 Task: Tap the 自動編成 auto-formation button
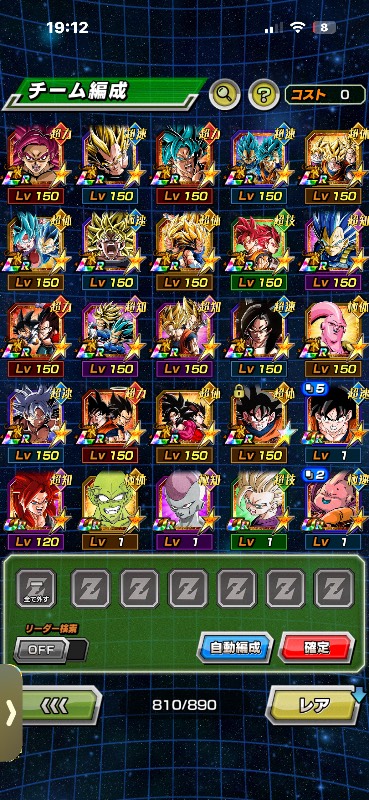point(235,647)
